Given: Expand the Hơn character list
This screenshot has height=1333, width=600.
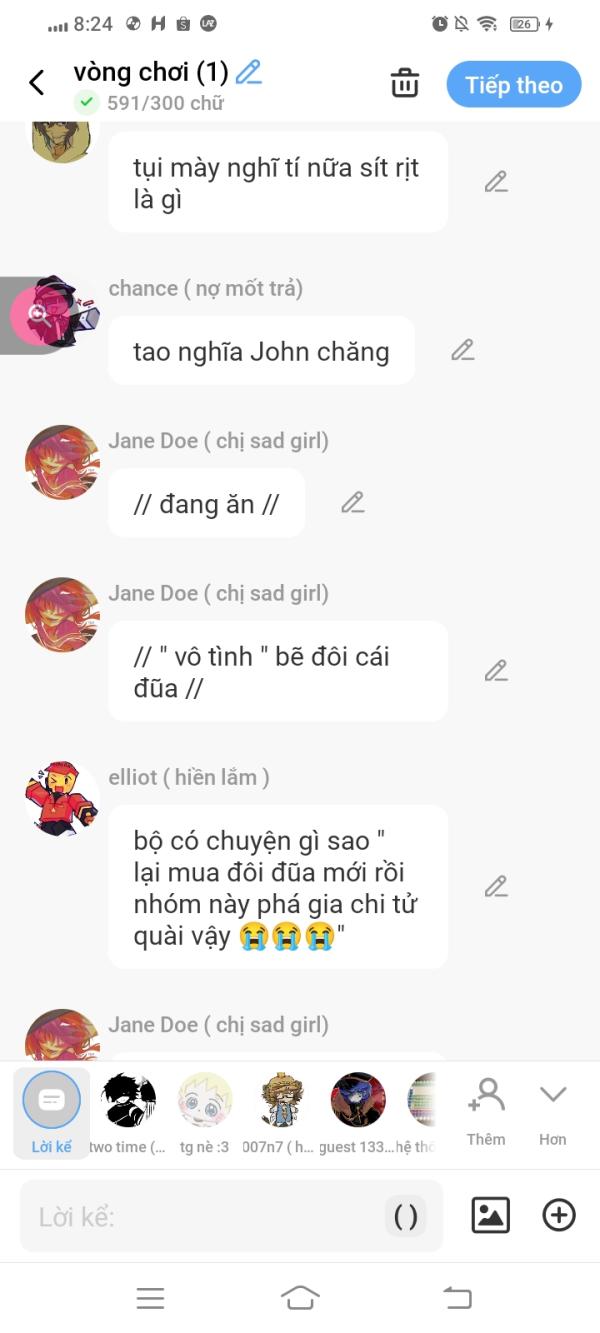Looking at the screenshot, I should pyautogui.click(x=553, y=1111).
